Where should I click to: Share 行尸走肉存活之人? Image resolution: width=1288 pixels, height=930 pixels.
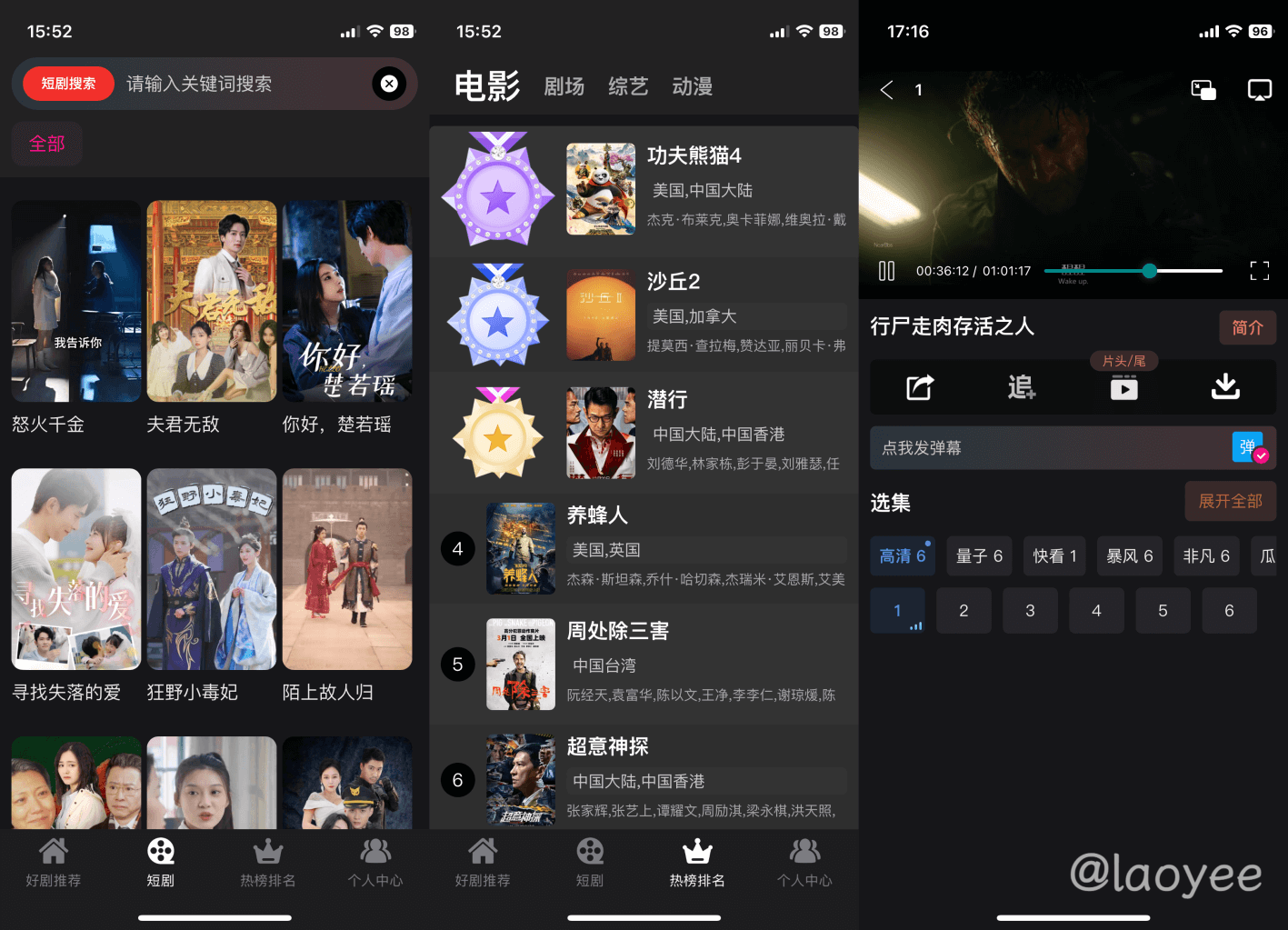(x=920, y=387)
